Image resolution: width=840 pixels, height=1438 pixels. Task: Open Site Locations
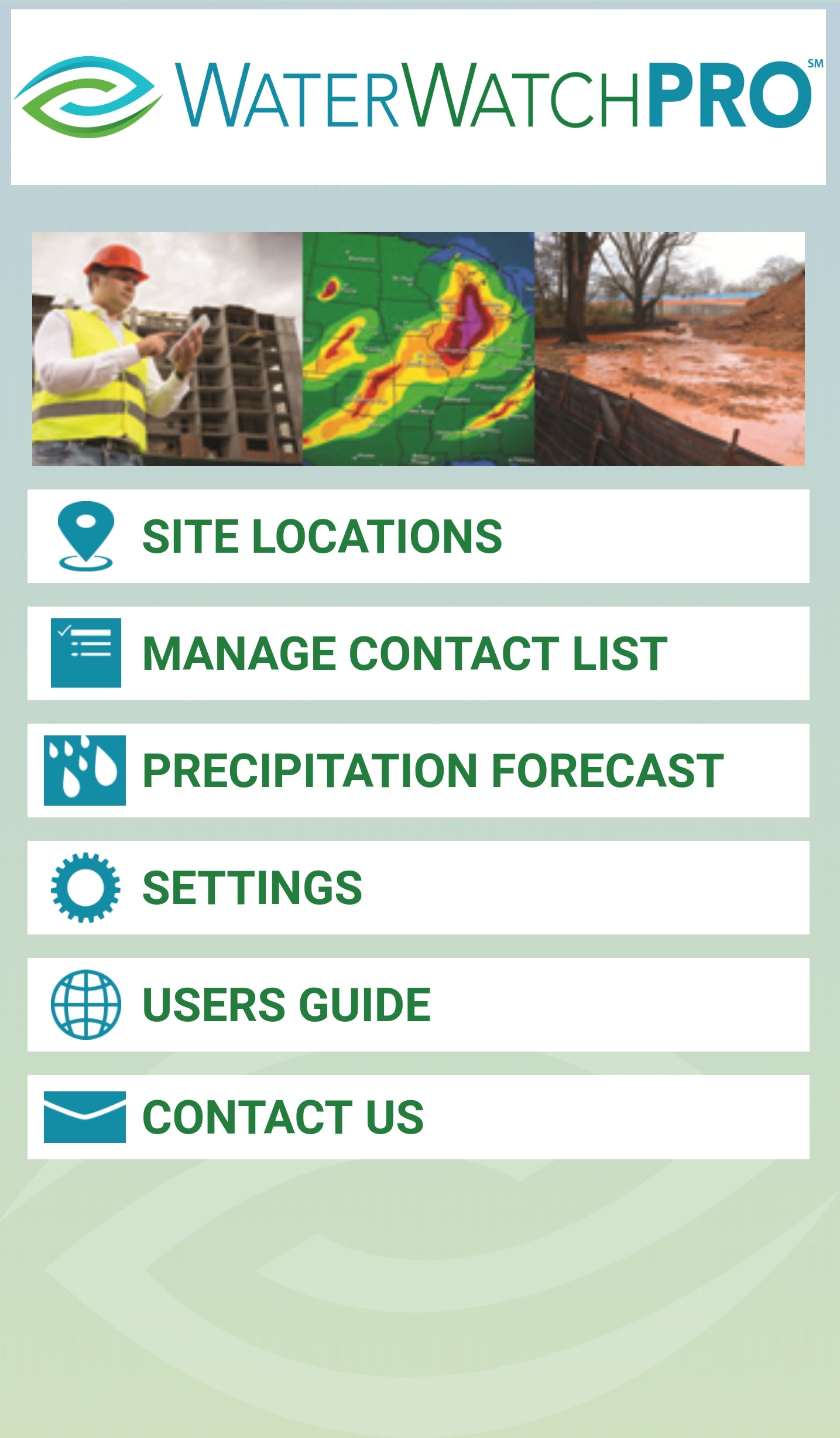point(418,536)
